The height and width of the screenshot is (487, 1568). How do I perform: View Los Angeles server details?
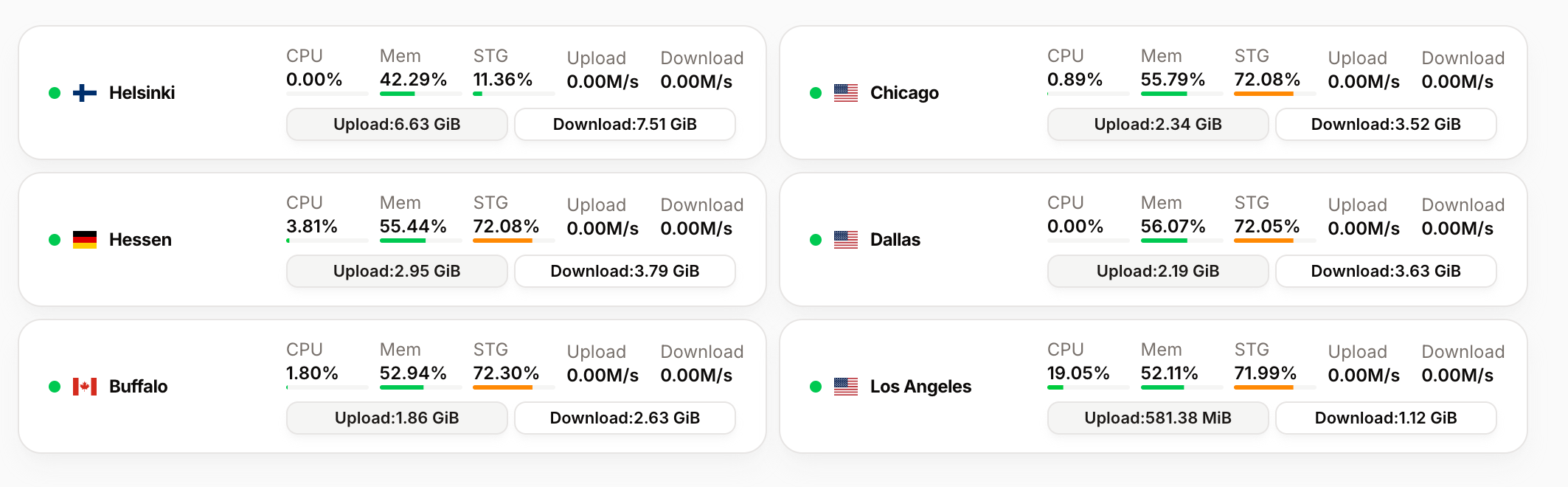(920, 387)
